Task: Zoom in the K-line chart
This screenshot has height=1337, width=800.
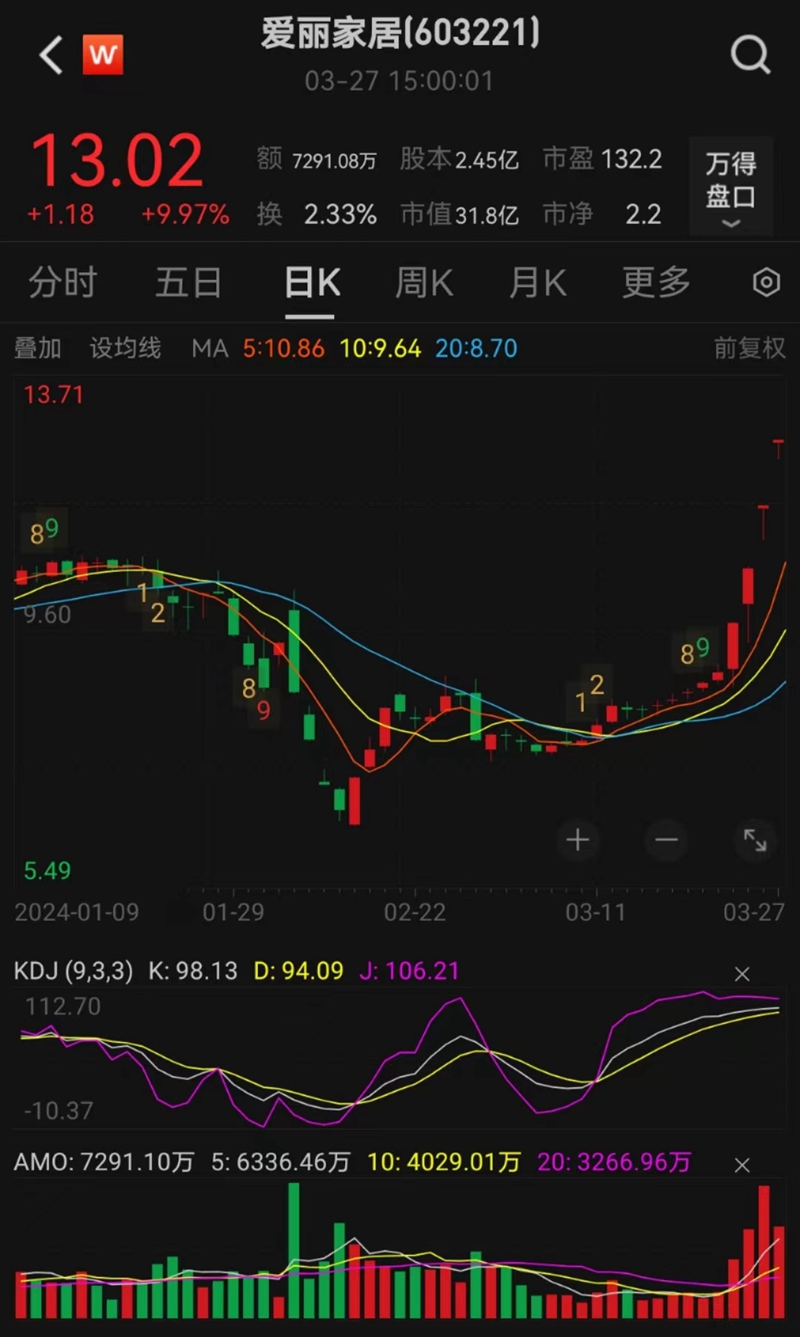Action: point(578,840)
